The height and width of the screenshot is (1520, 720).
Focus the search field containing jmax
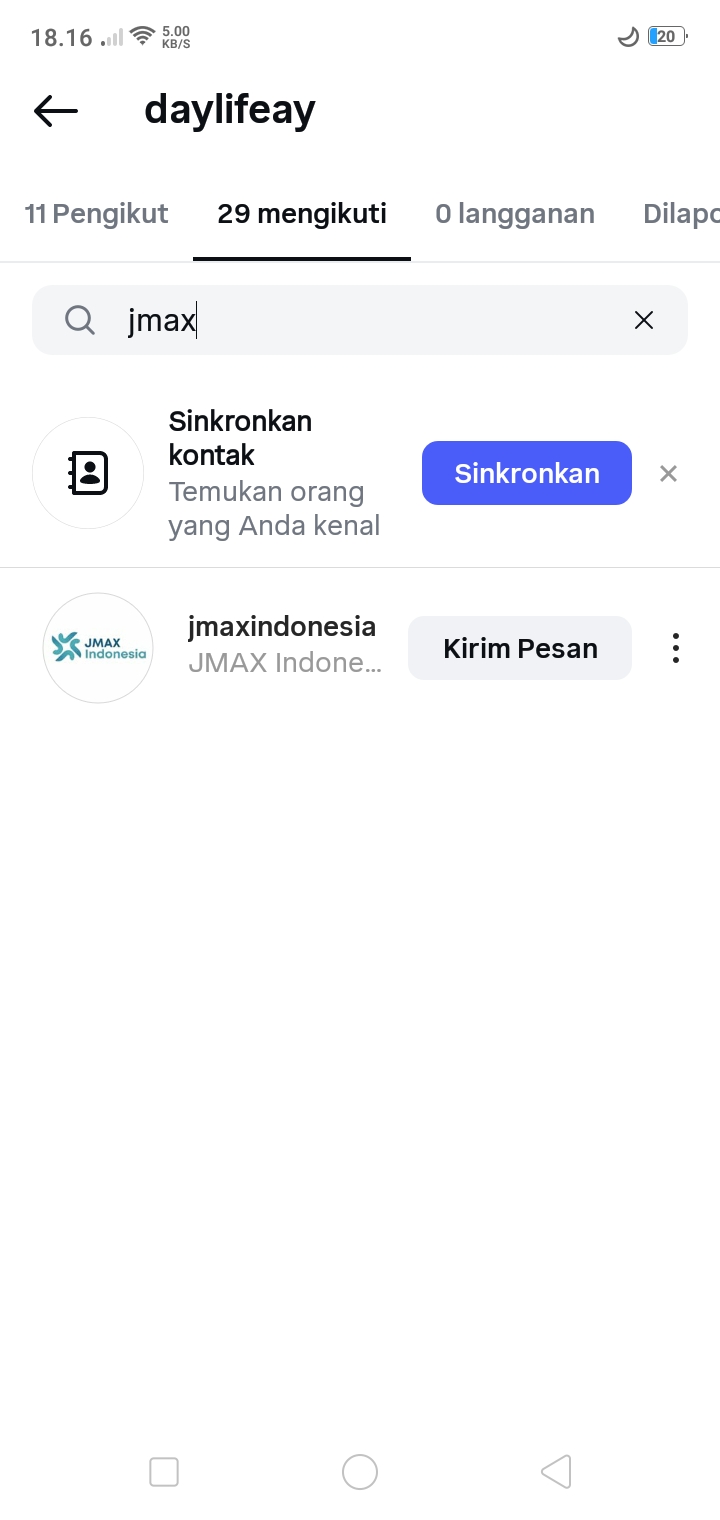point(360,320)
